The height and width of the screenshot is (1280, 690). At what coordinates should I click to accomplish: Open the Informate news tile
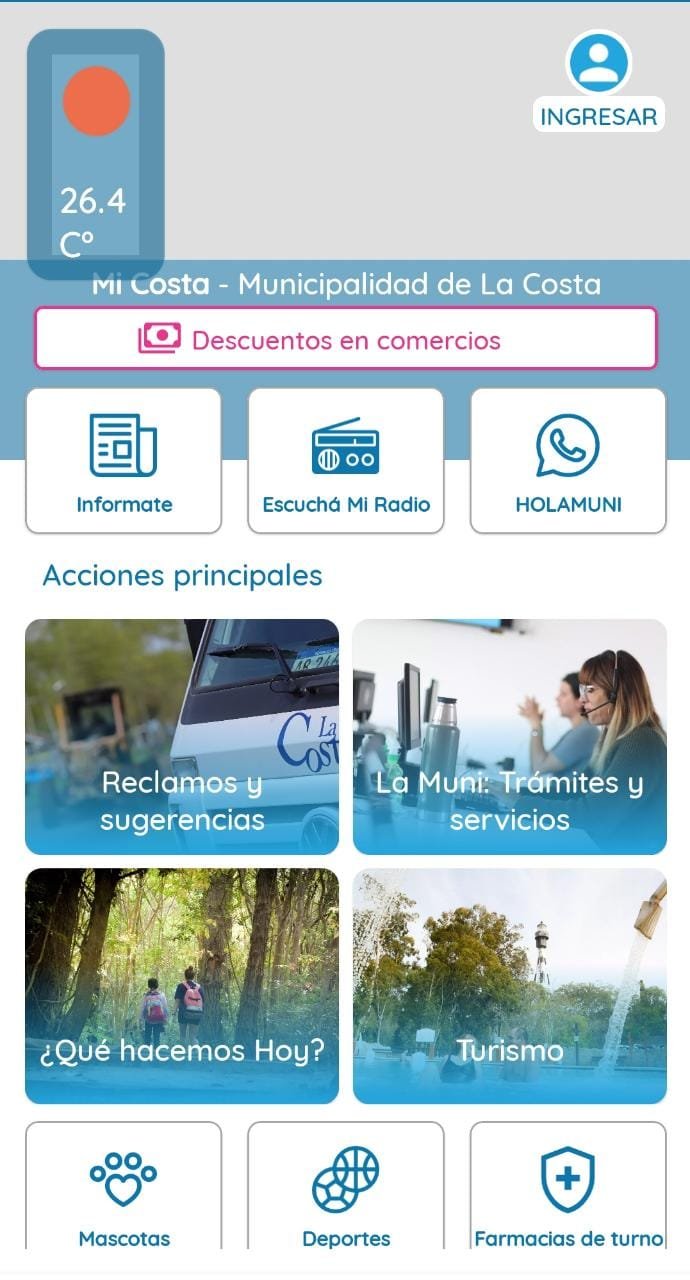pos(123,460)
